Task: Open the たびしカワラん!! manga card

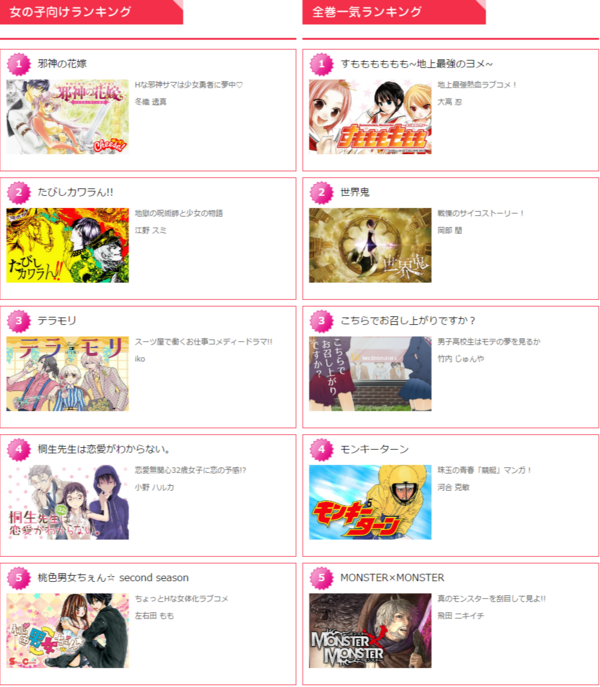Action: (x=68, y=246)
